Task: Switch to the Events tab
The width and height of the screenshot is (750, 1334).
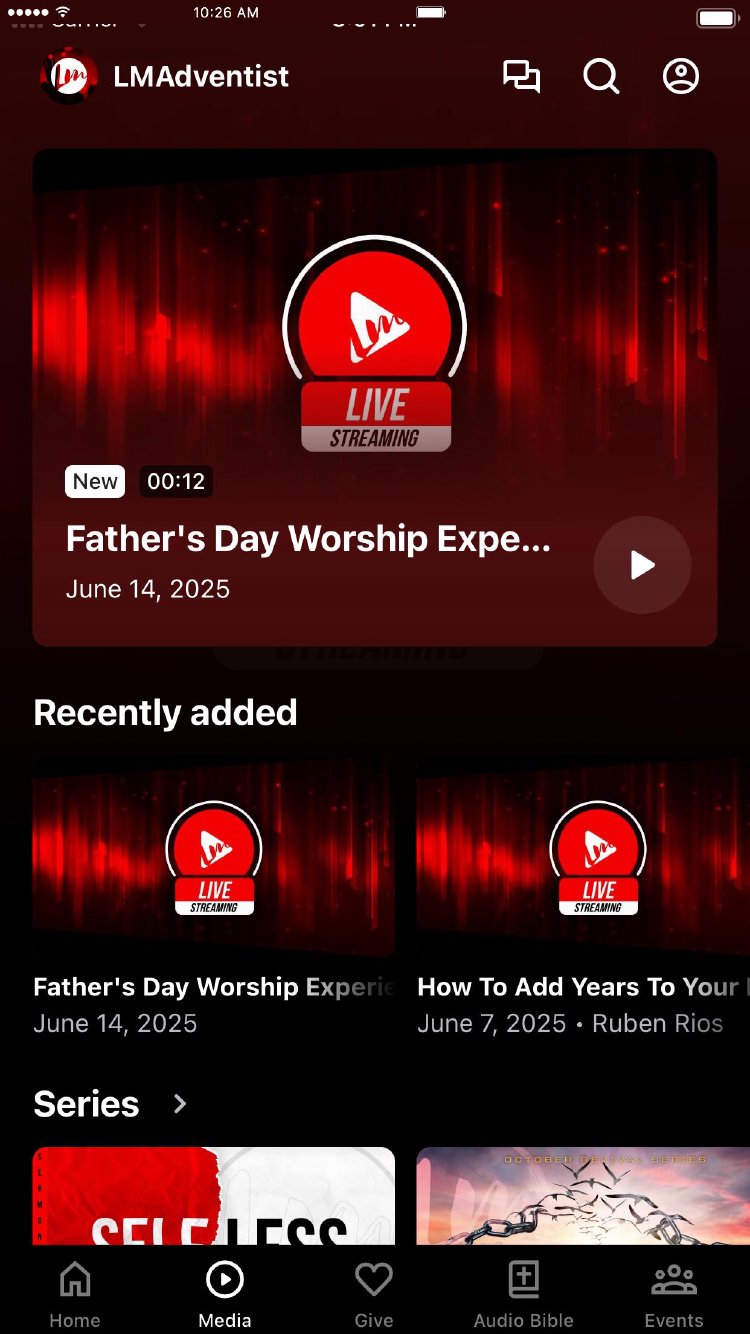Action: (x=674, y=1294)
